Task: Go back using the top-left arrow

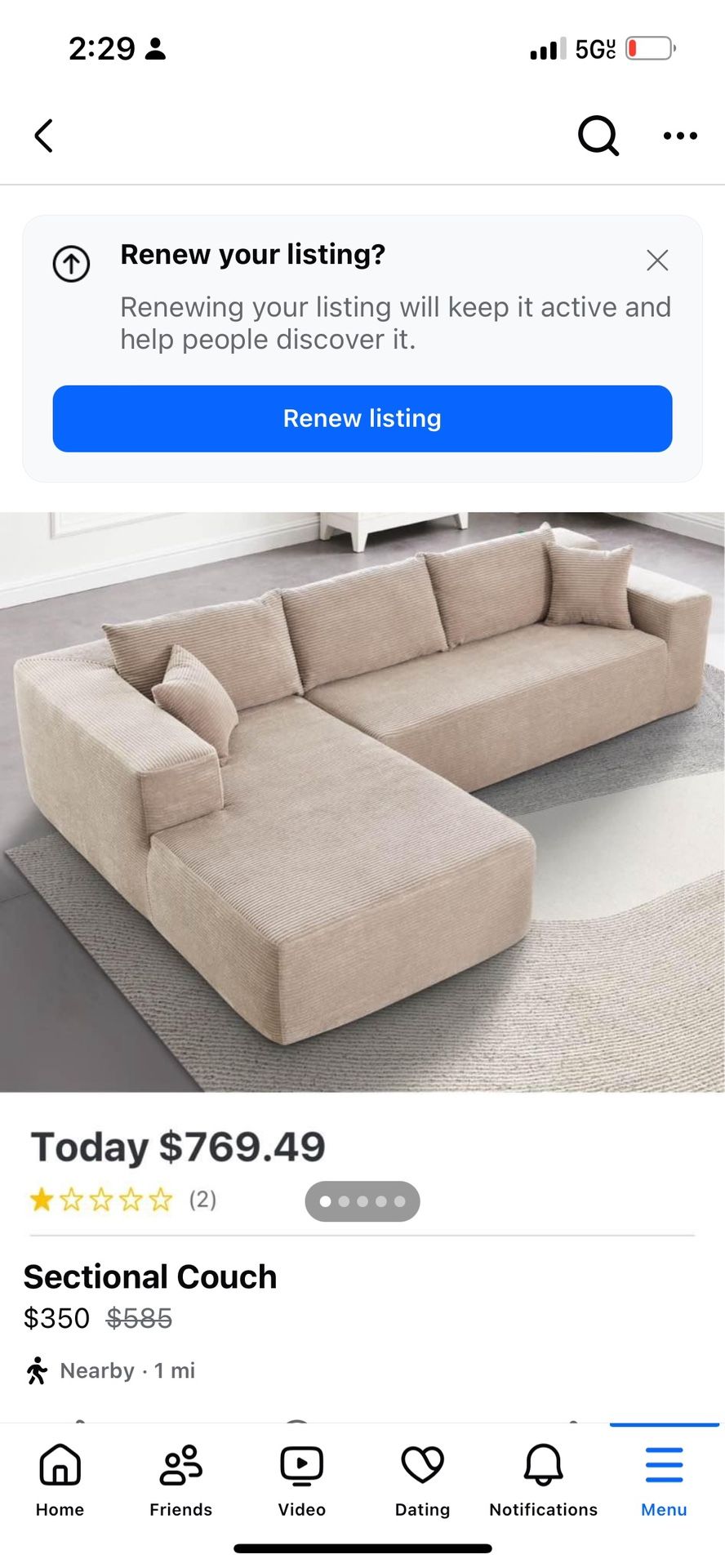Action: point(44,136)
